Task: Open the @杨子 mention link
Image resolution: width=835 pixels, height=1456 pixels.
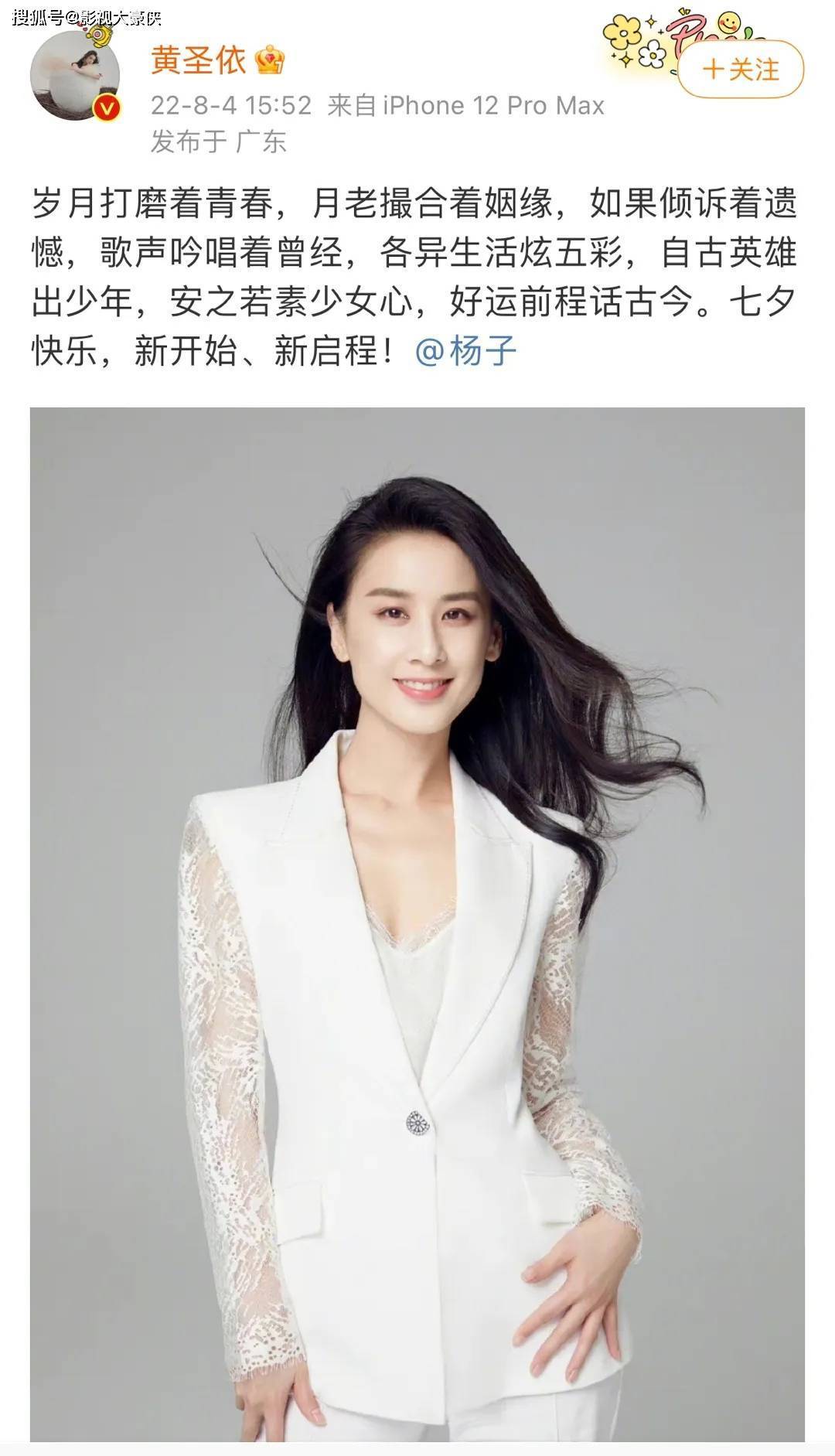Action: point(465,352)
